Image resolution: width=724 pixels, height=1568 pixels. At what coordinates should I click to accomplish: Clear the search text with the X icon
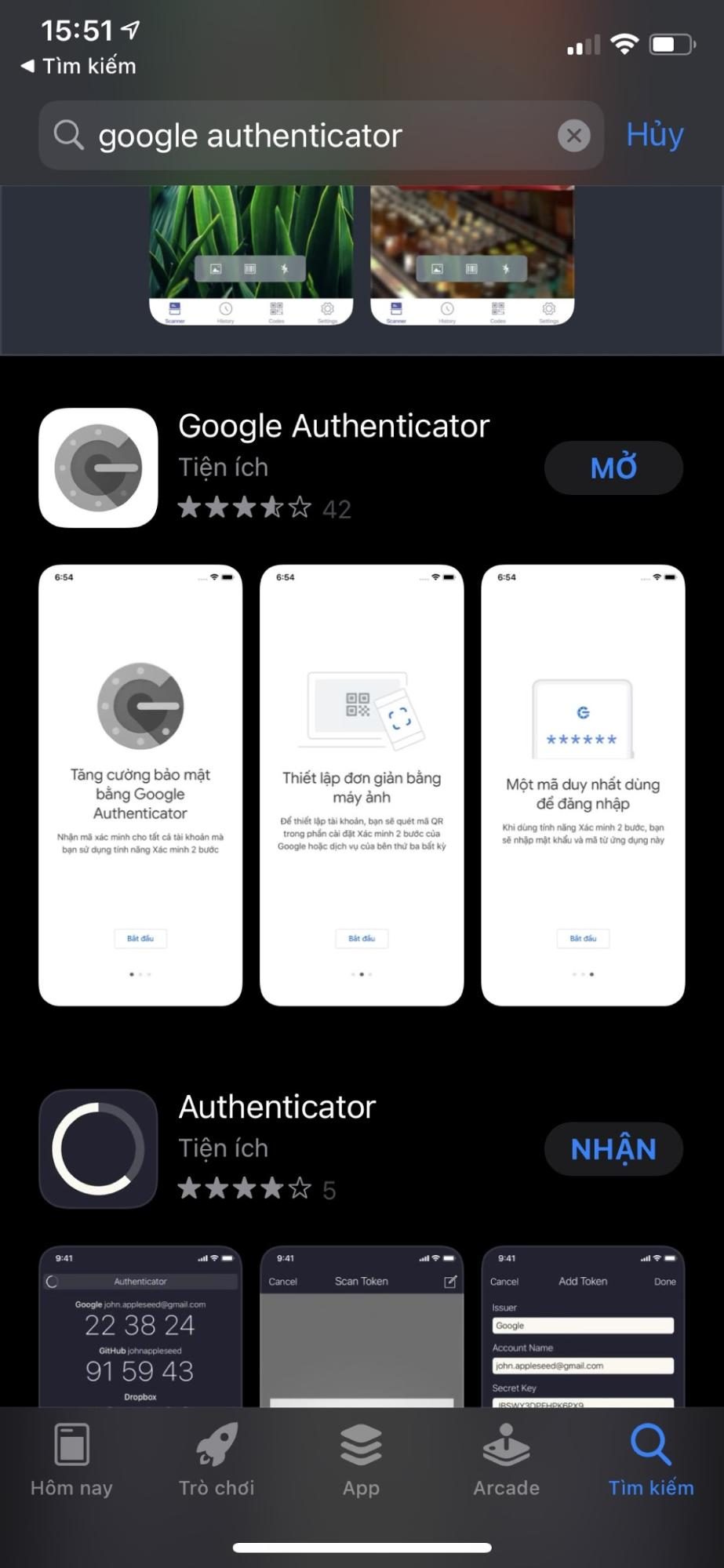573,136
